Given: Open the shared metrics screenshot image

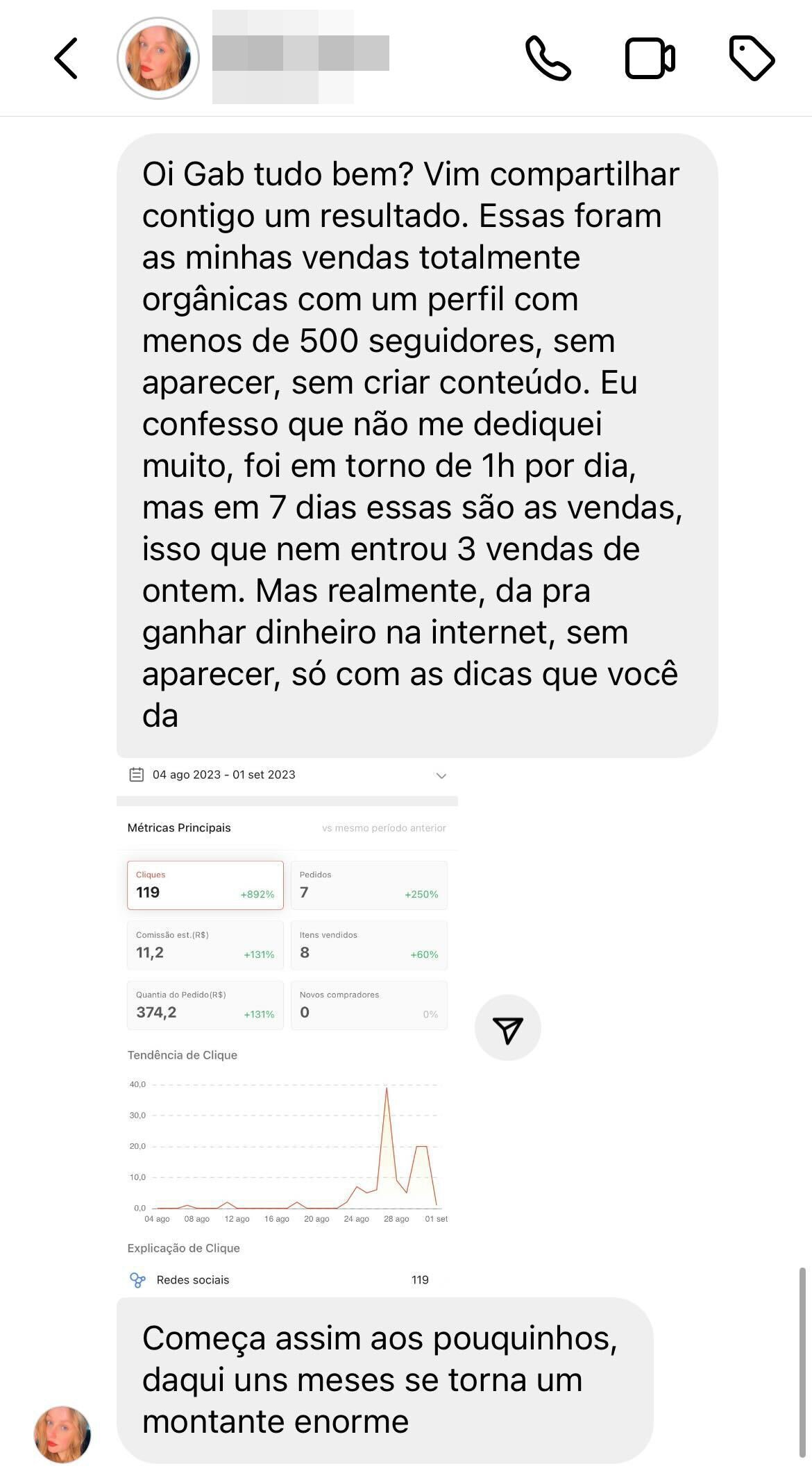Looking at the screenshot, I should 287,1027.
